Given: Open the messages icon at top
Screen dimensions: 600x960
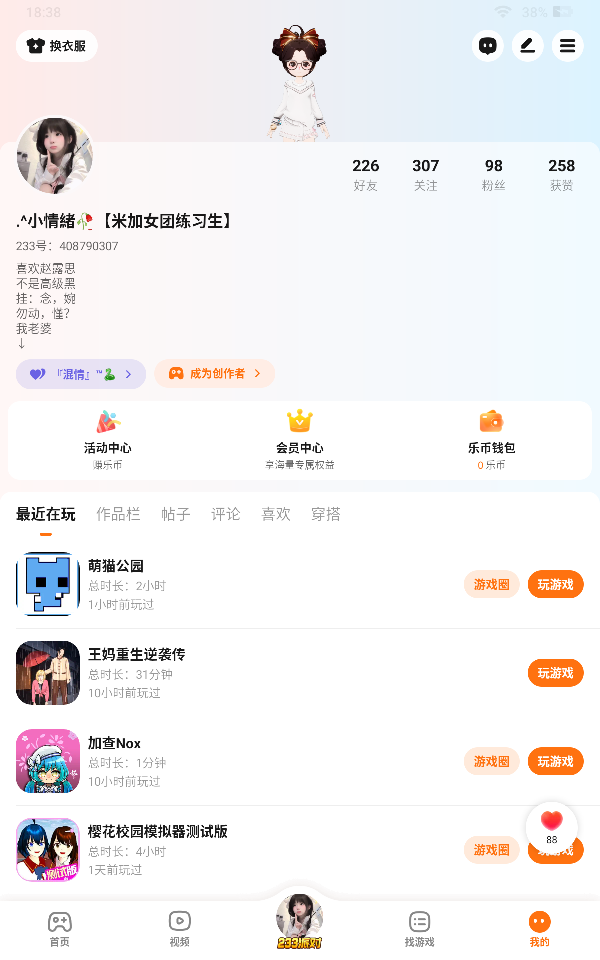Looking at the screenshot, I should pyautogui.click(x=487, y=45).
